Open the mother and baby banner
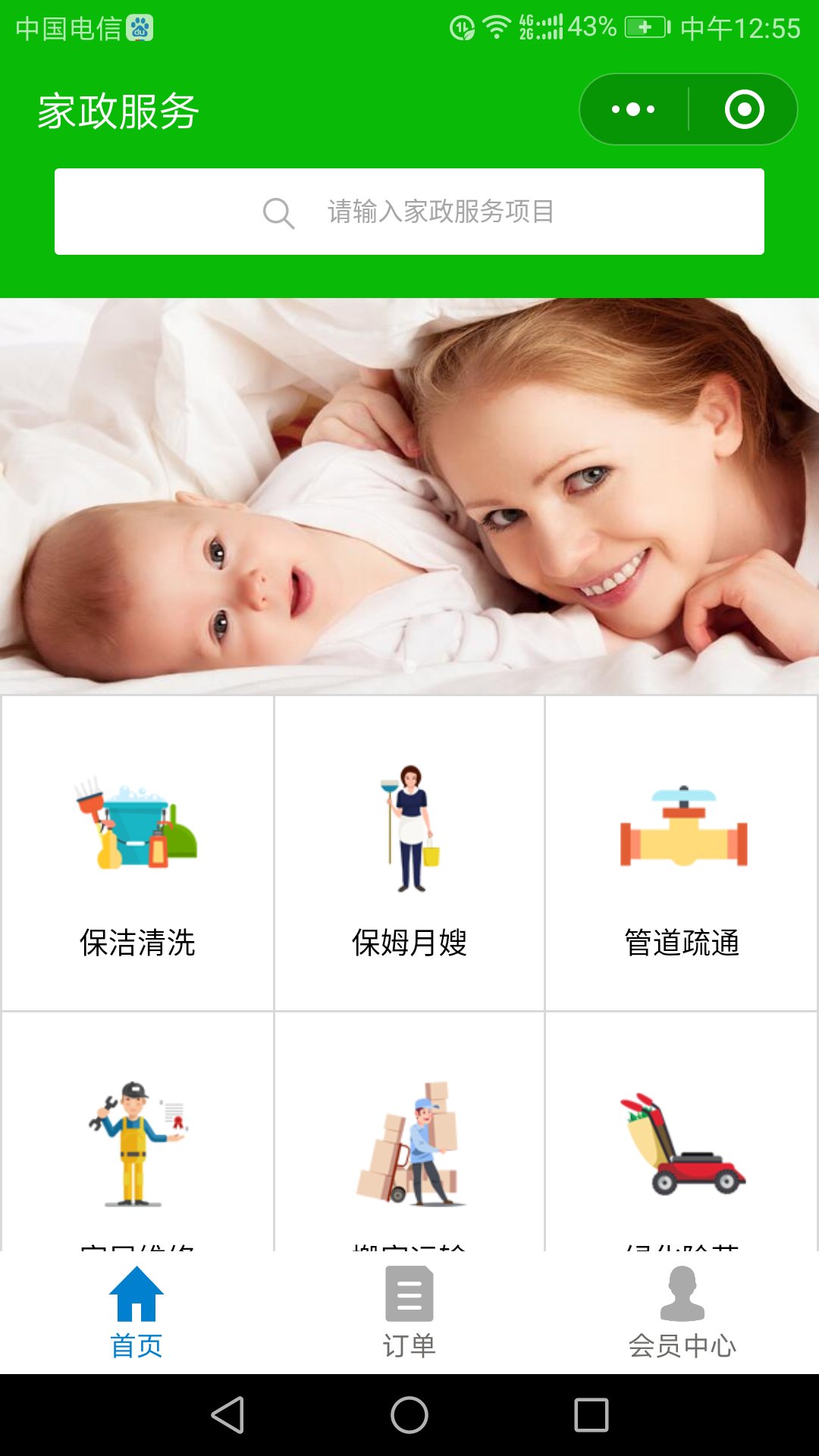 pyautogui.click(x=409, y=496)
